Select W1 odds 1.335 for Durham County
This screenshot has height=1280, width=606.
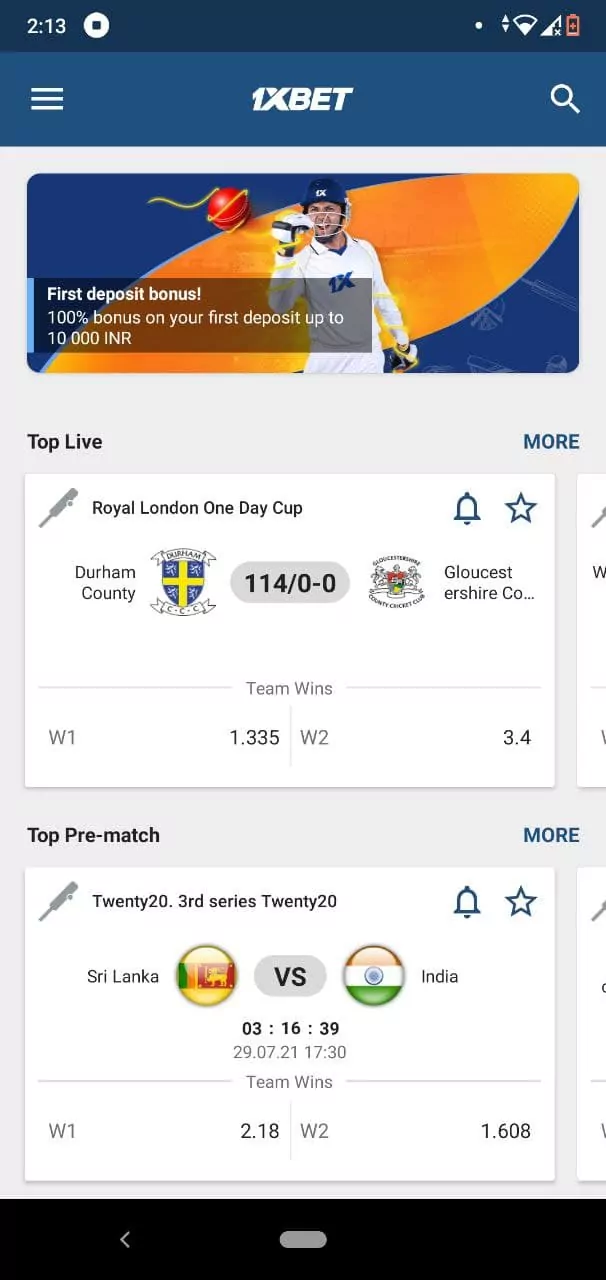point(164,738)
